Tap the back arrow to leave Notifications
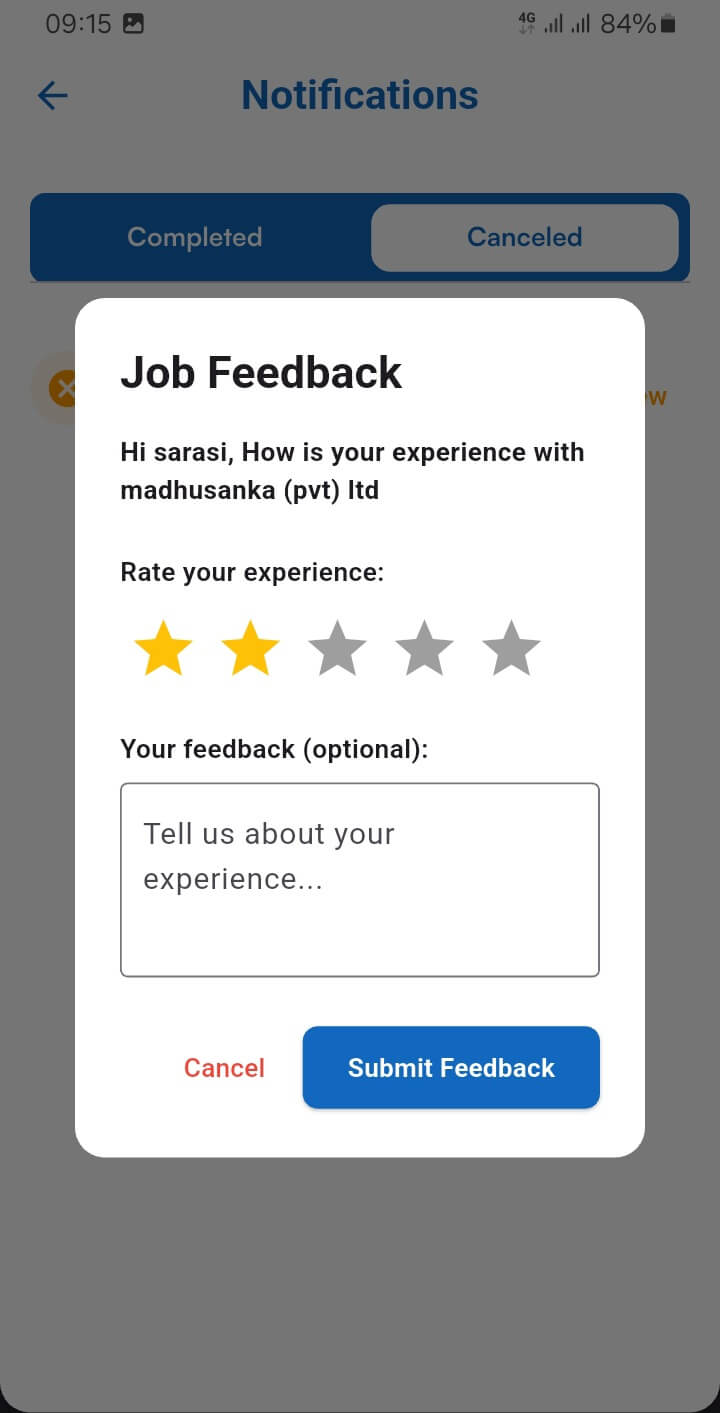The width and height of the screenshot is (720, 1413). [52, 95]
